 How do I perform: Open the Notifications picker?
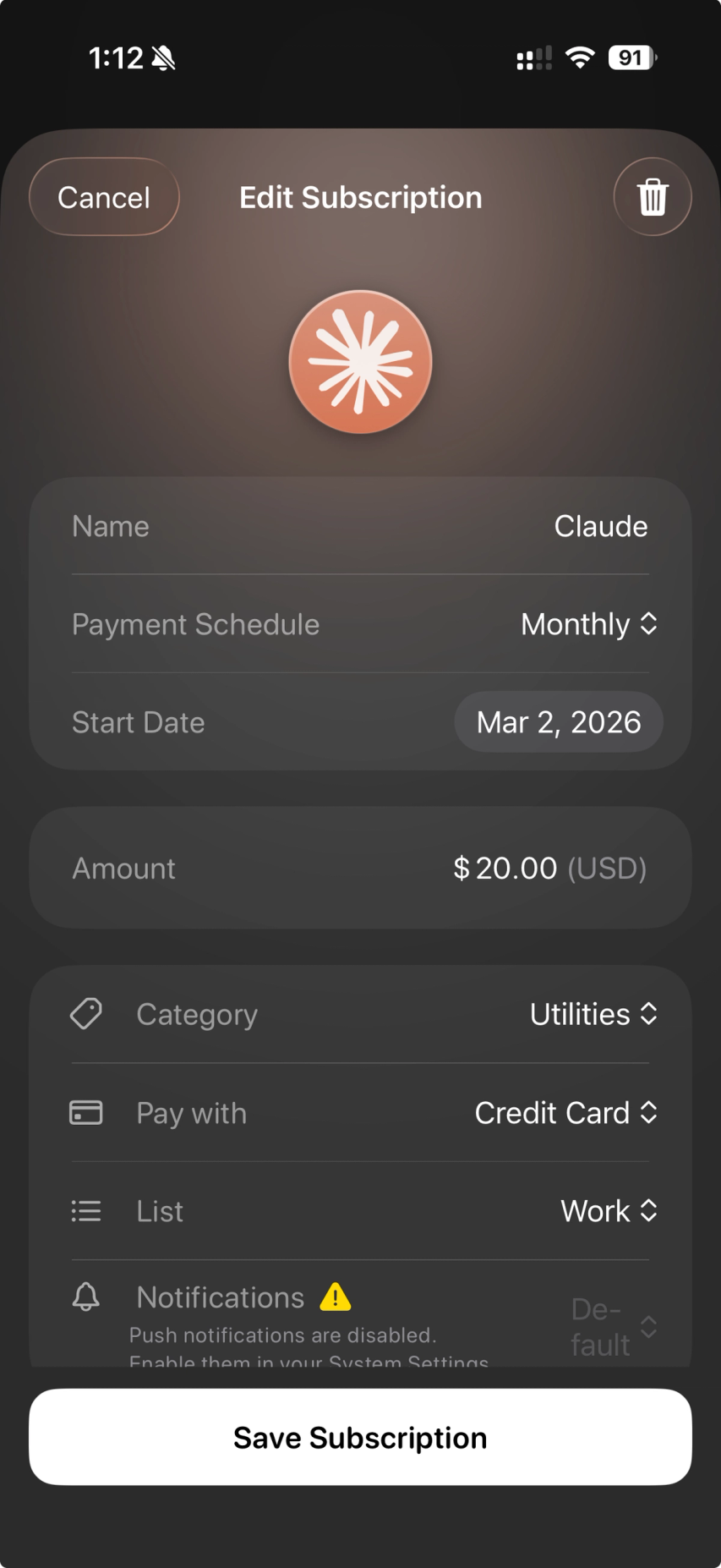(613, 1326)
